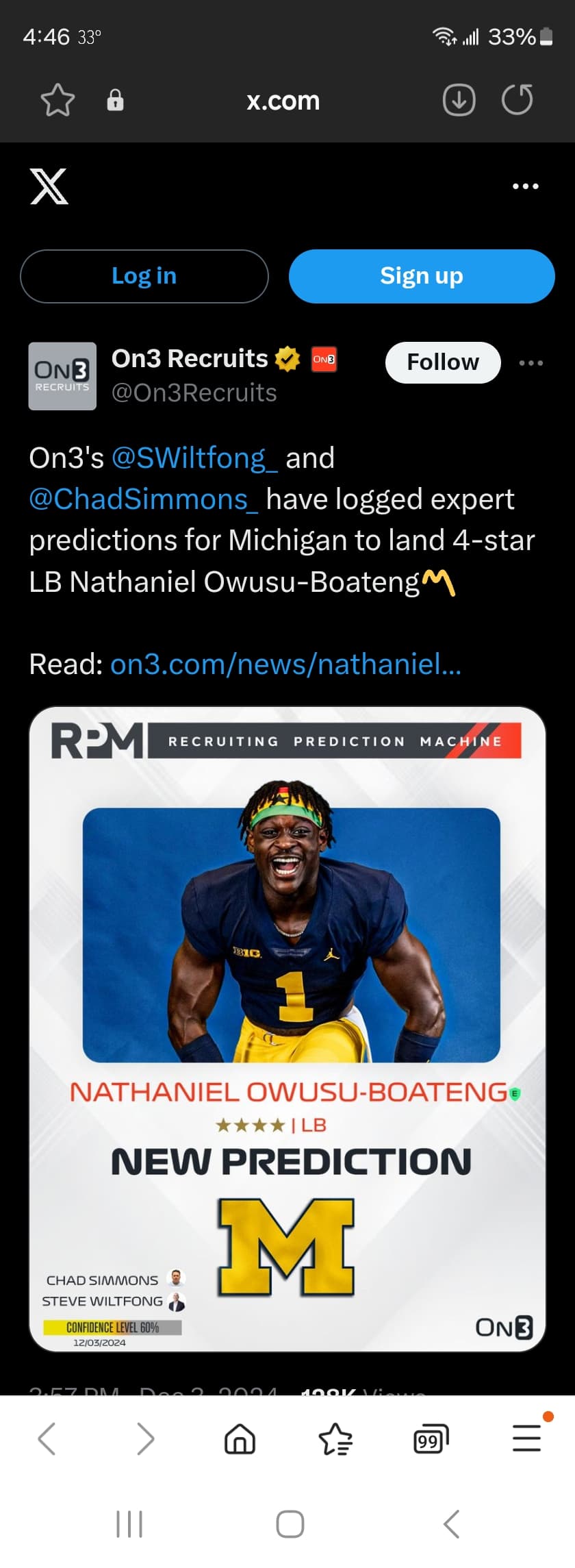Open the browser home page
Screen dimensions: 575x1568
coord(240,1438)
